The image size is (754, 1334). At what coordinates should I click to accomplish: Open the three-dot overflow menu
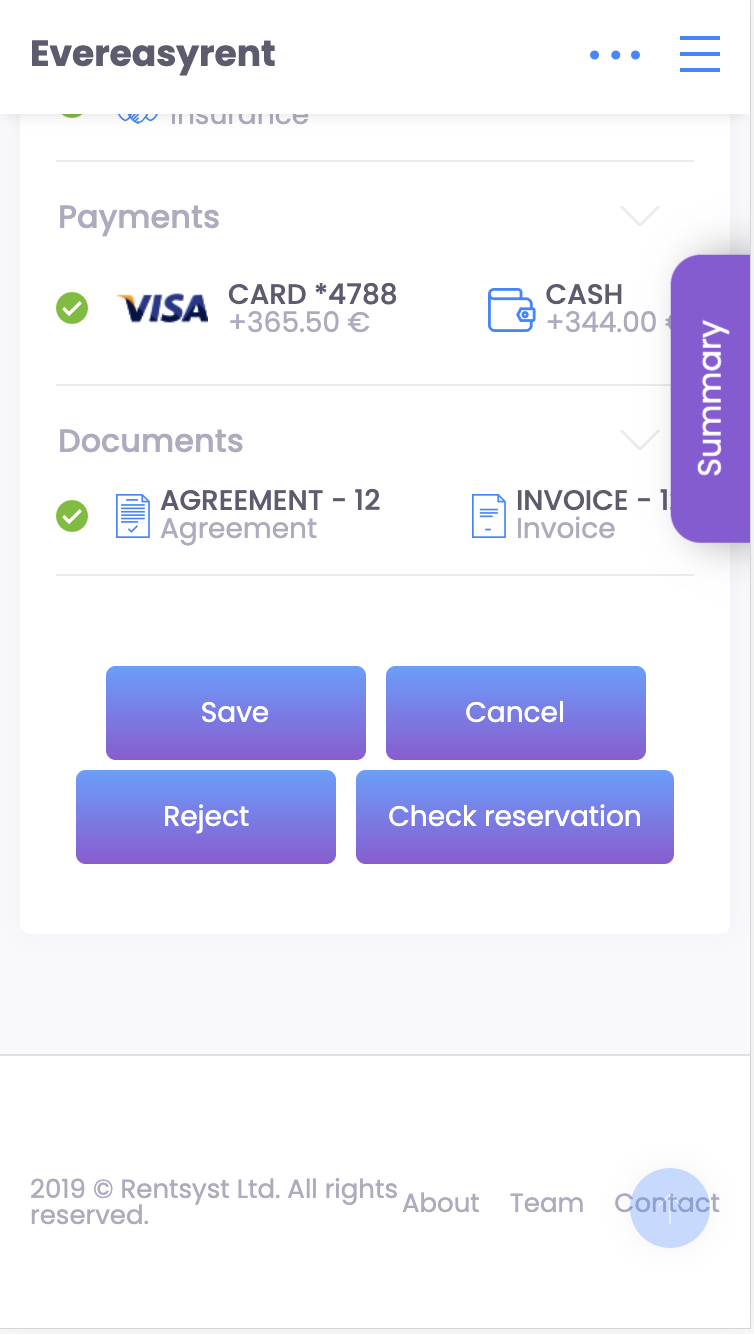point(615,55)
